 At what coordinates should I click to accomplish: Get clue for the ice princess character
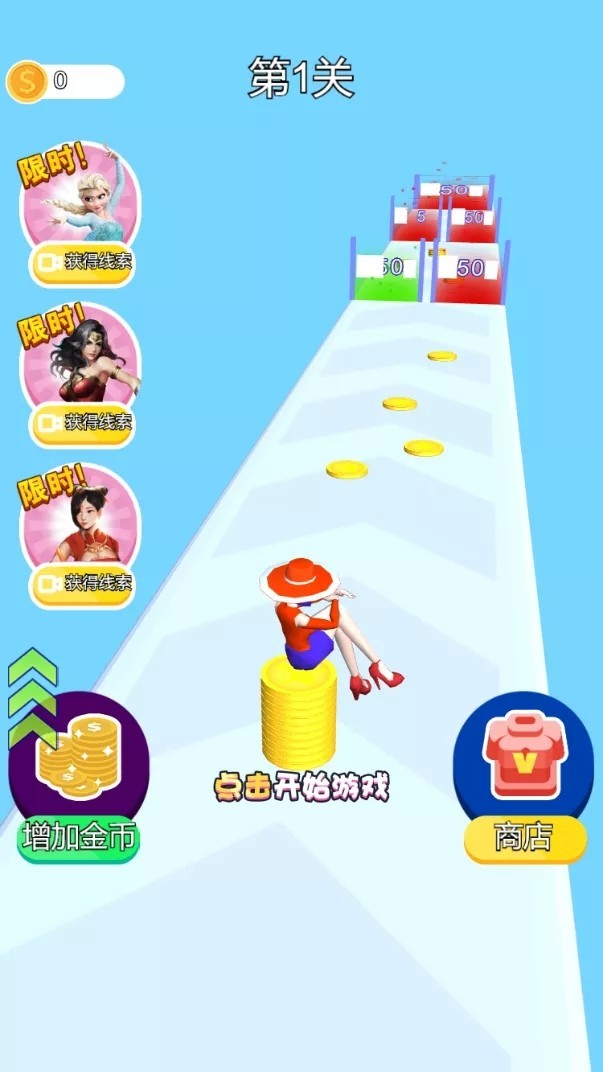click(82, 263)
